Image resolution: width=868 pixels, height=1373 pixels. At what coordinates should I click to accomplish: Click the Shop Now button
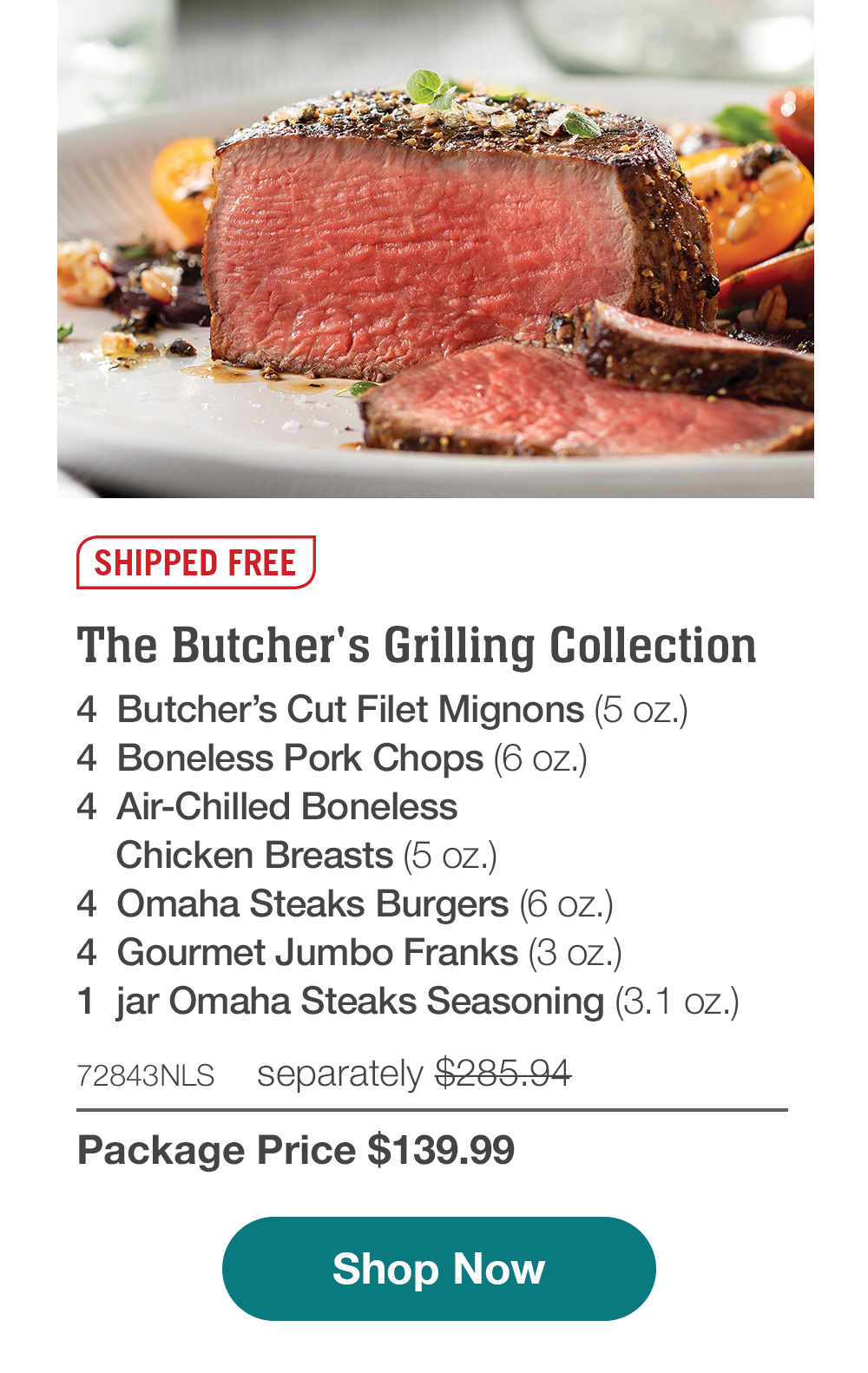439,1269
